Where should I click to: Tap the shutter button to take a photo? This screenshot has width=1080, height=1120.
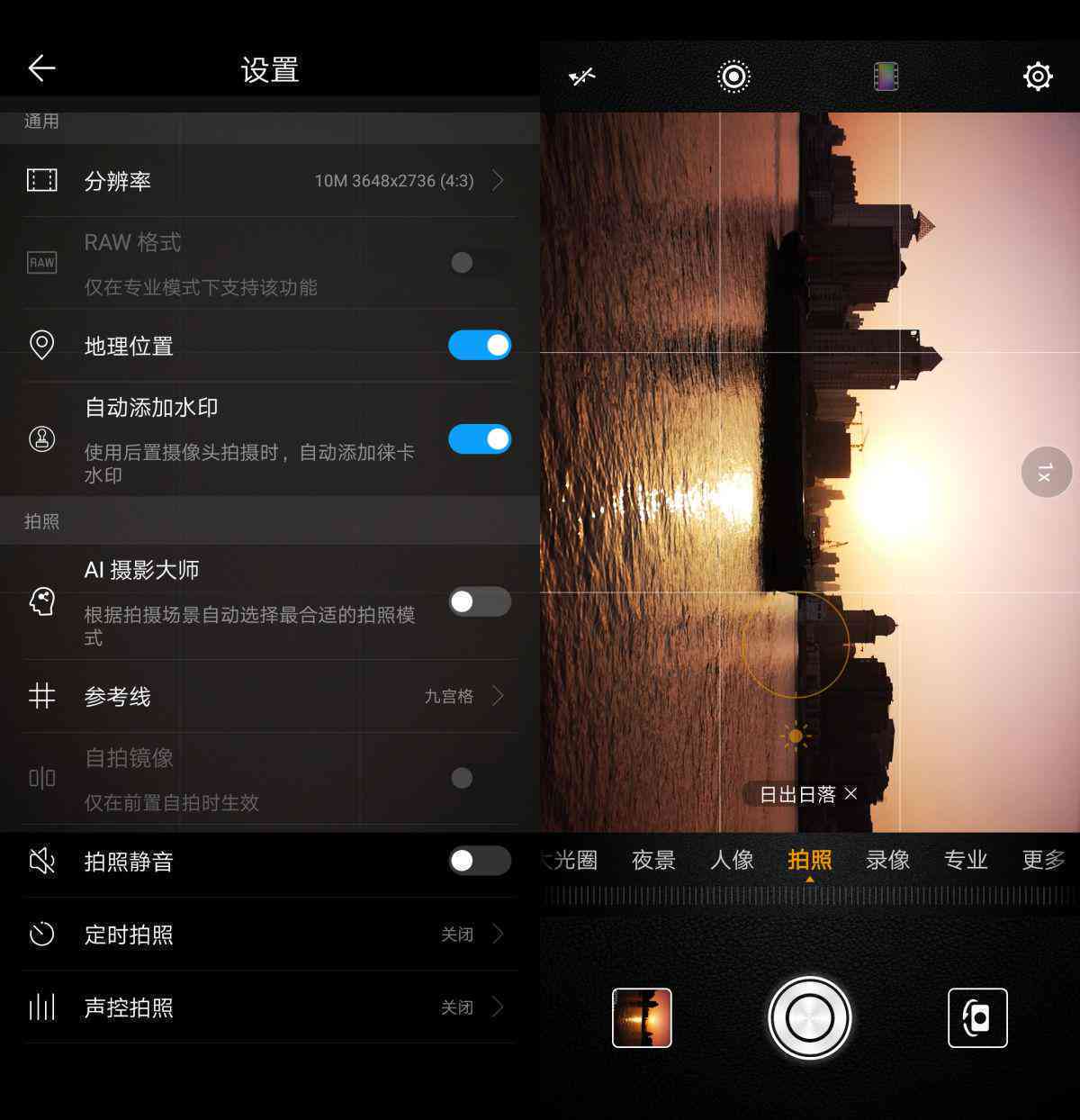[809, 1018]
